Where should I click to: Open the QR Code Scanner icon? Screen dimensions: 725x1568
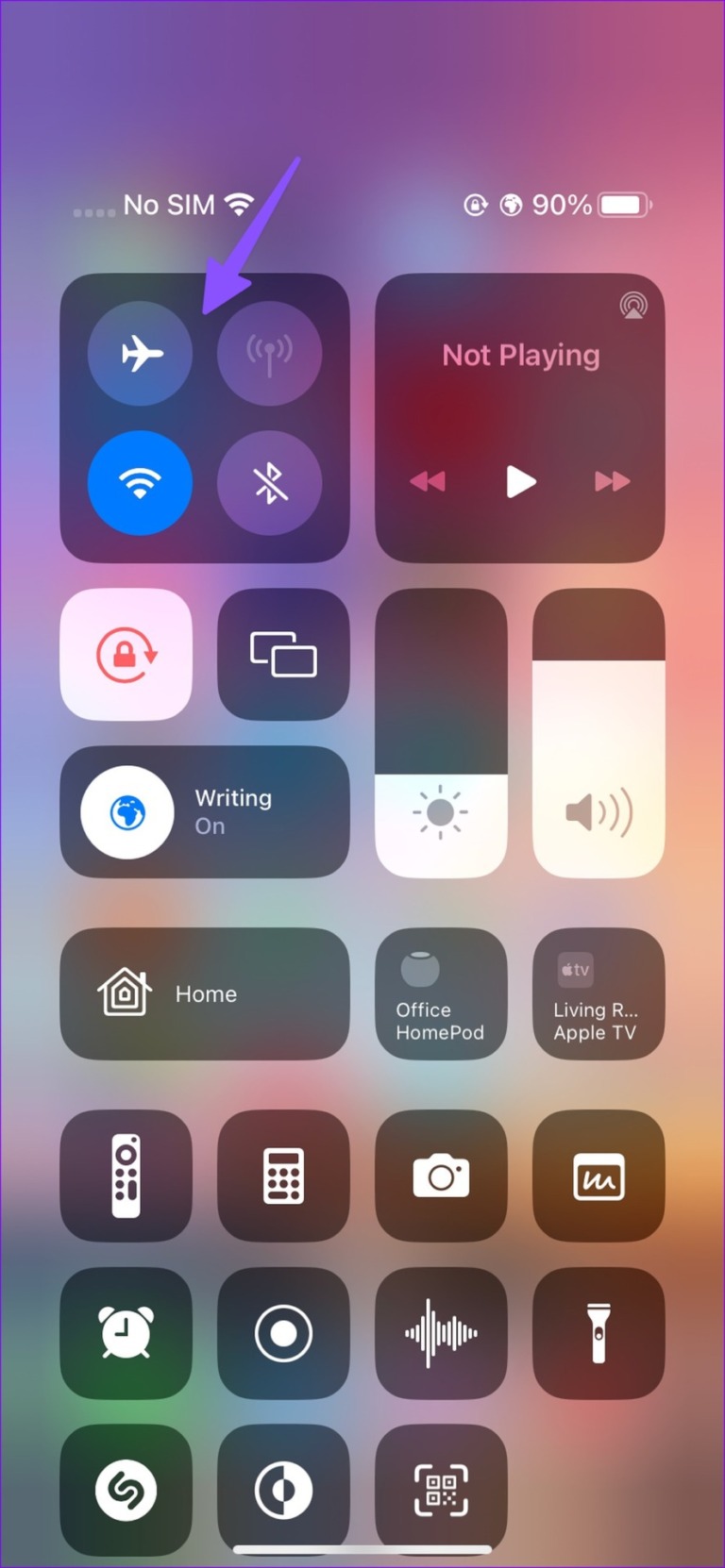point(441,1491)
